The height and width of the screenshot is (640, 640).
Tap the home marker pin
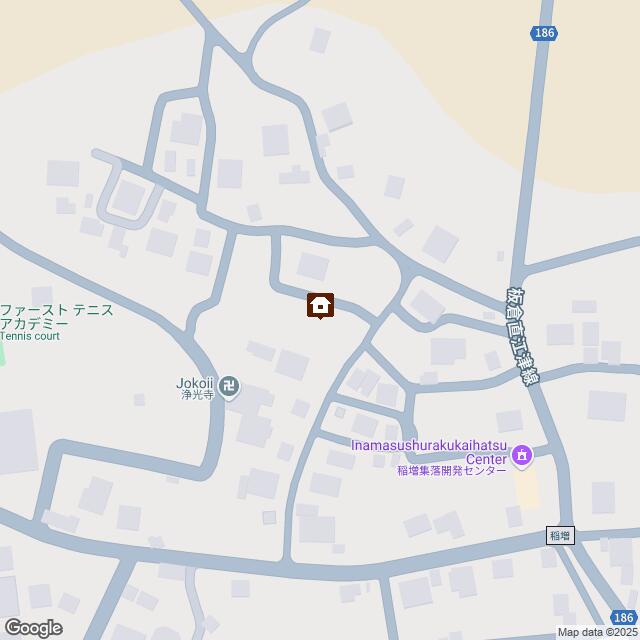coord(320,305)
